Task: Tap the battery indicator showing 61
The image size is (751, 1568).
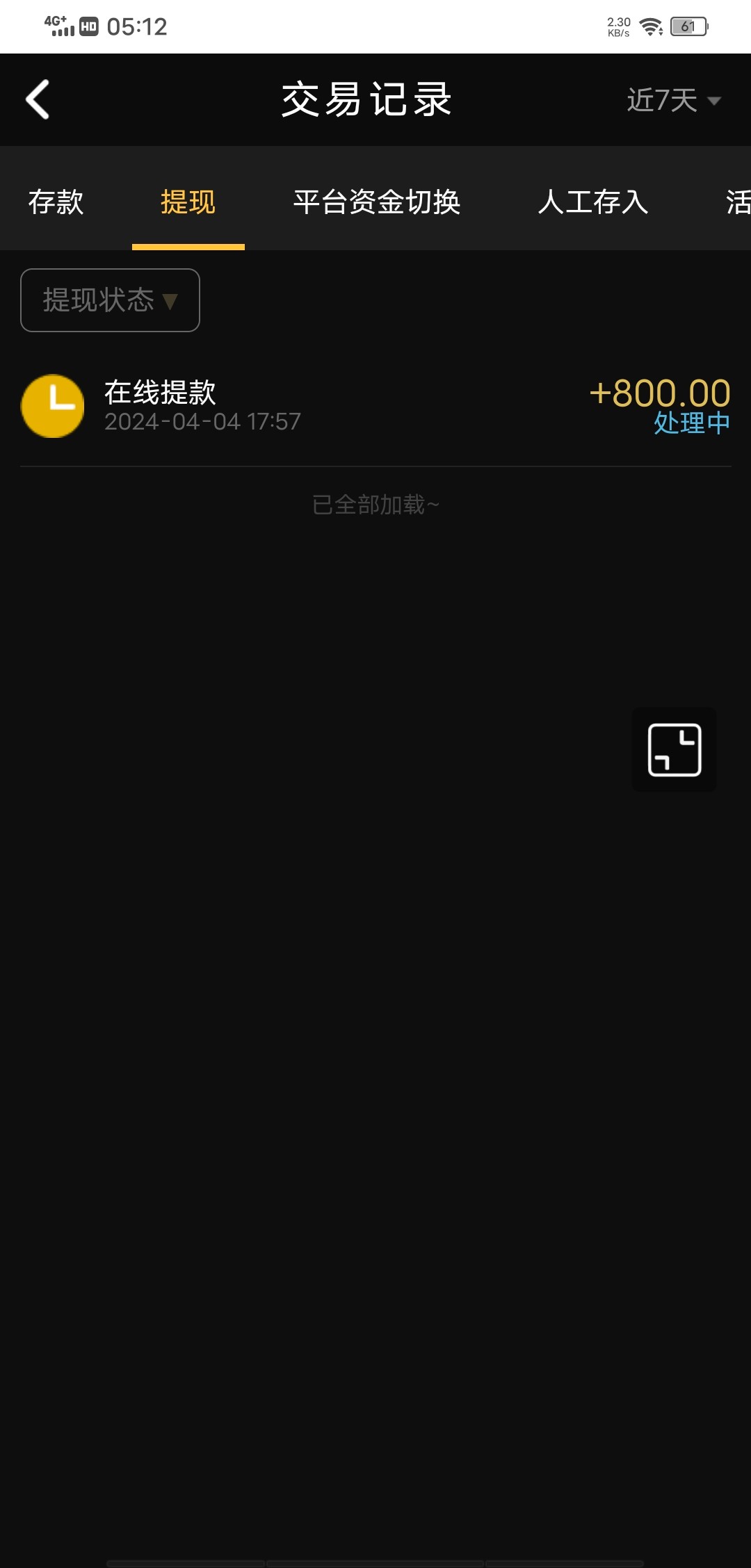Action: point(688,26)
